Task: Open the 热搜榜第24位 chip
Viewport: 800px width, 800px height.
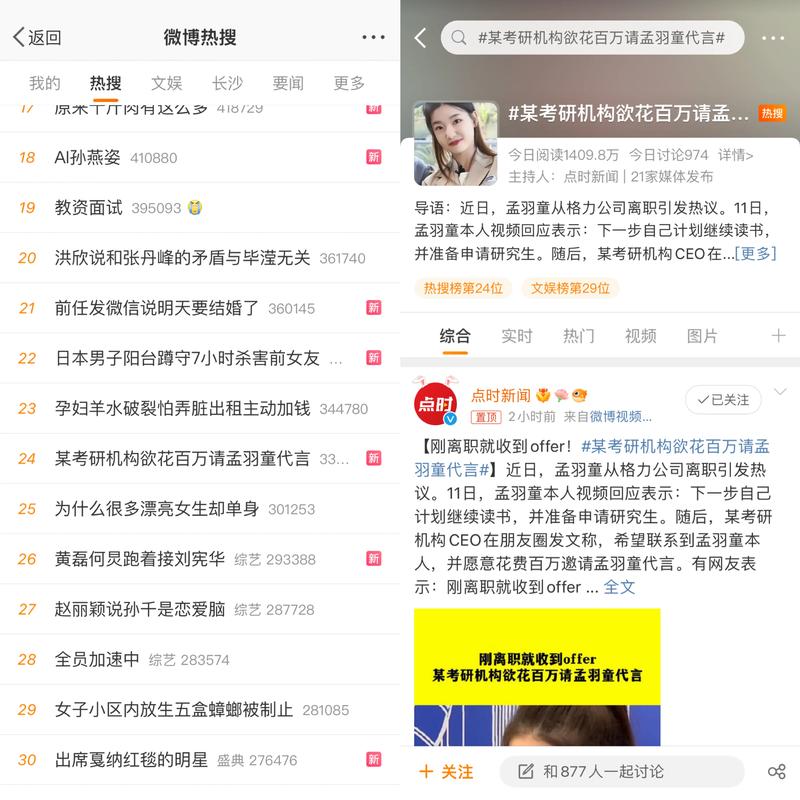Action: click(463, 288)
